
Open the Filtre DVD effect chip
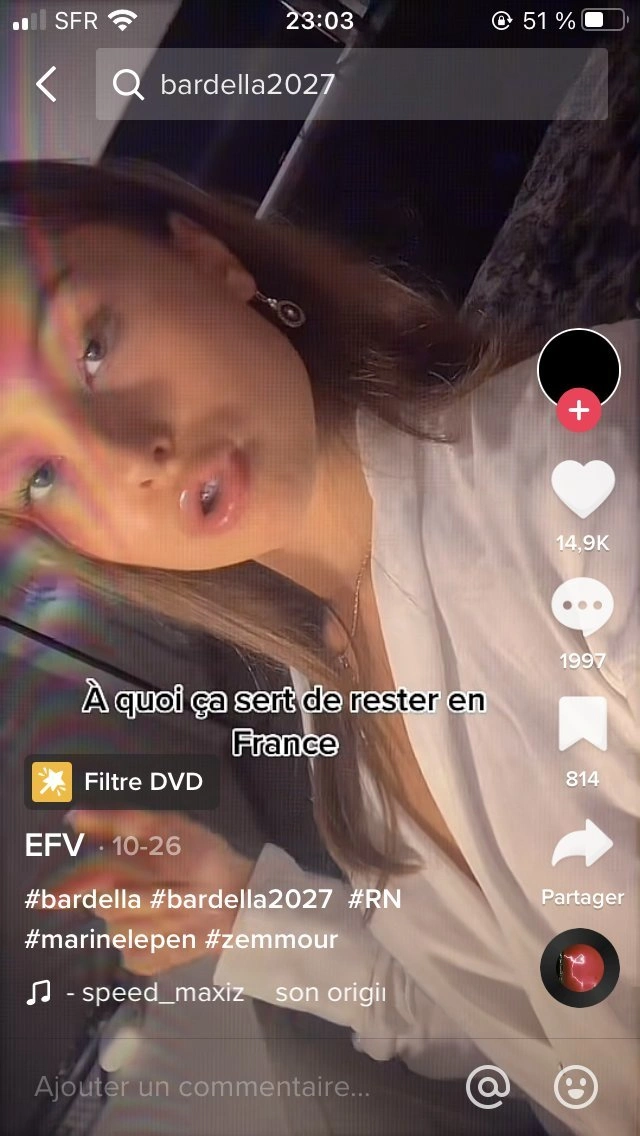click(122, 782)
